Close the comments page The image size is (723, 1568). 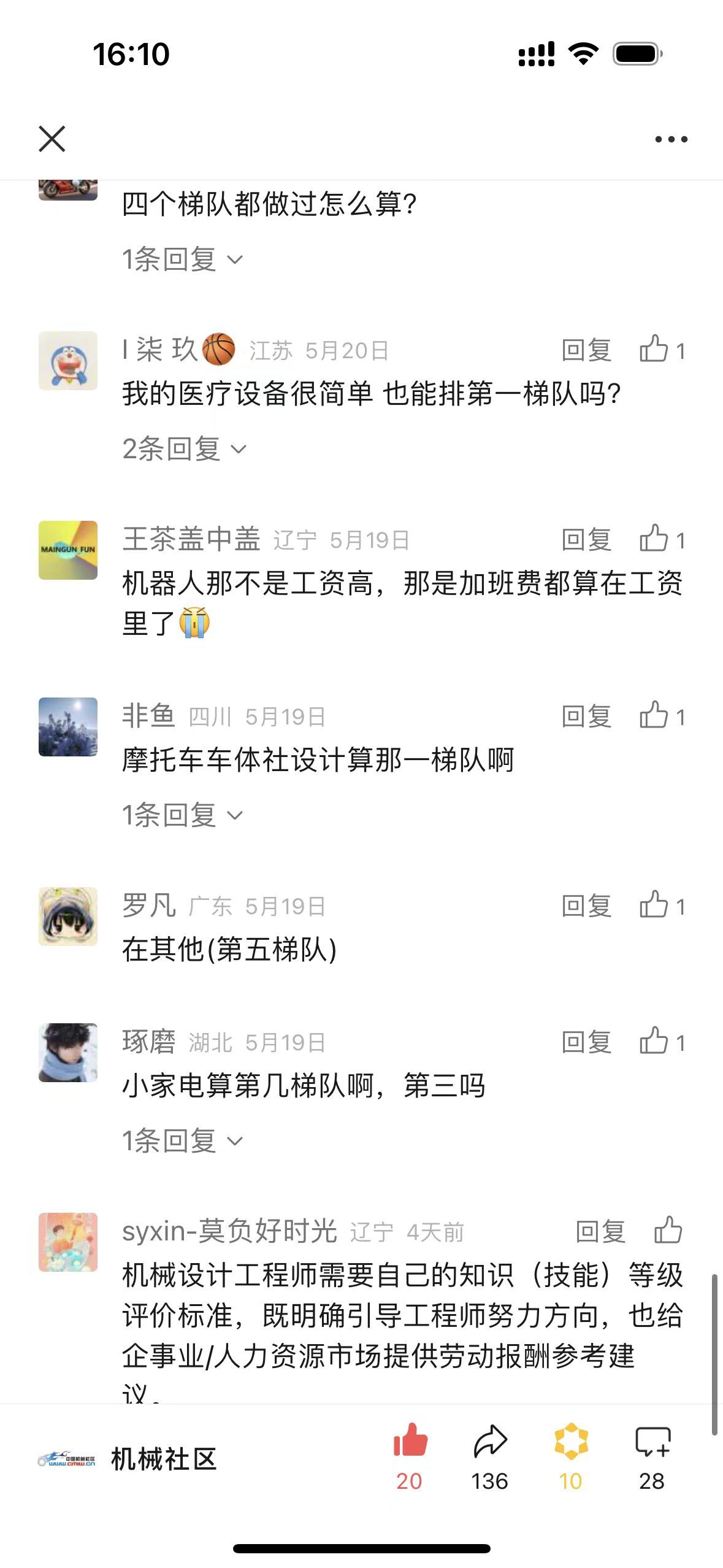(52, 139)
